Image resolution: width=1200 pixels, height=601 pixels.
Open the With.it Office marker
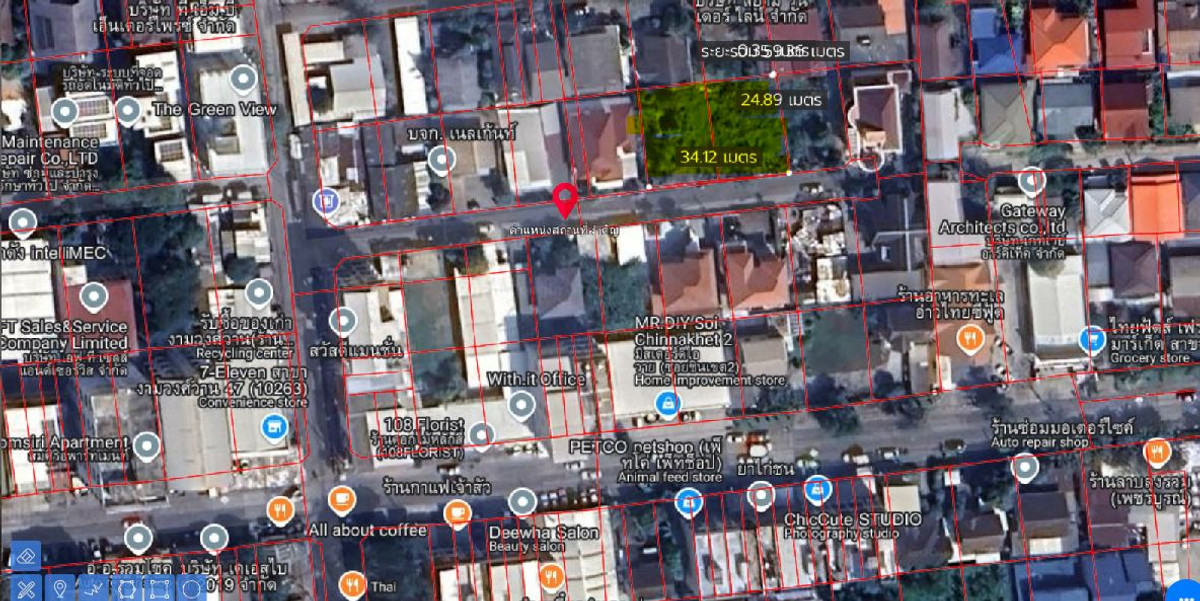click(x=521, y=405)
